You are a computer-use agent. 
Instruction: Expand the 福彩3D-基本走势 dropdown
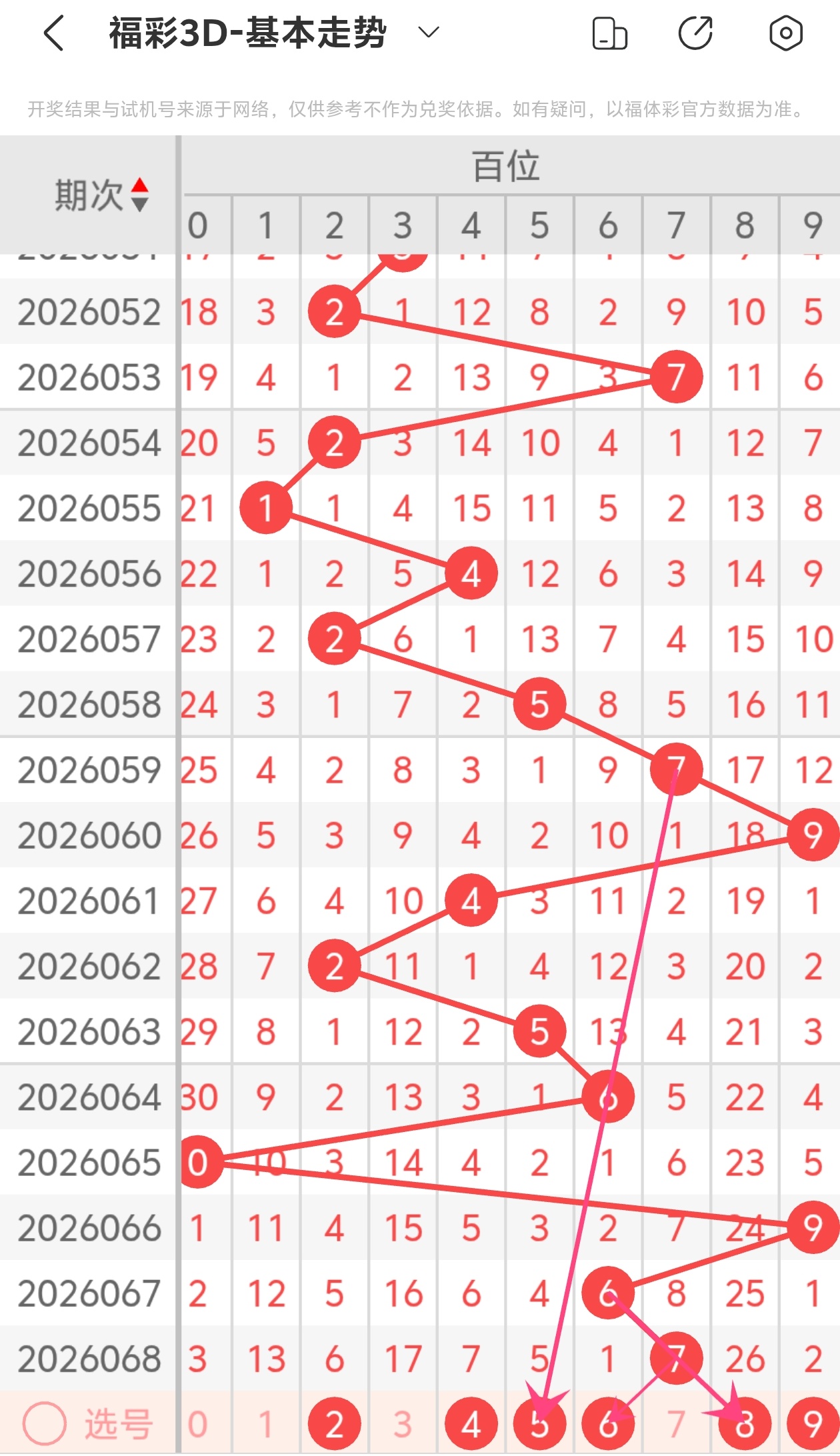428,32
